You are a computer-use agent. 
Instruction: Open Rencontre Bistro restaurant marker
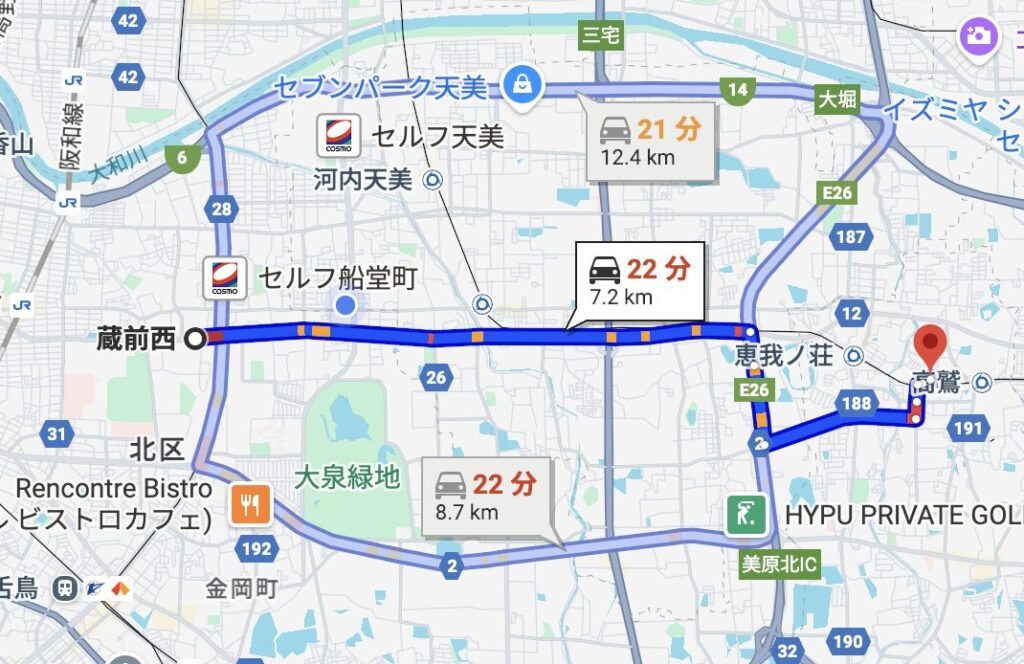click(249, 505)
